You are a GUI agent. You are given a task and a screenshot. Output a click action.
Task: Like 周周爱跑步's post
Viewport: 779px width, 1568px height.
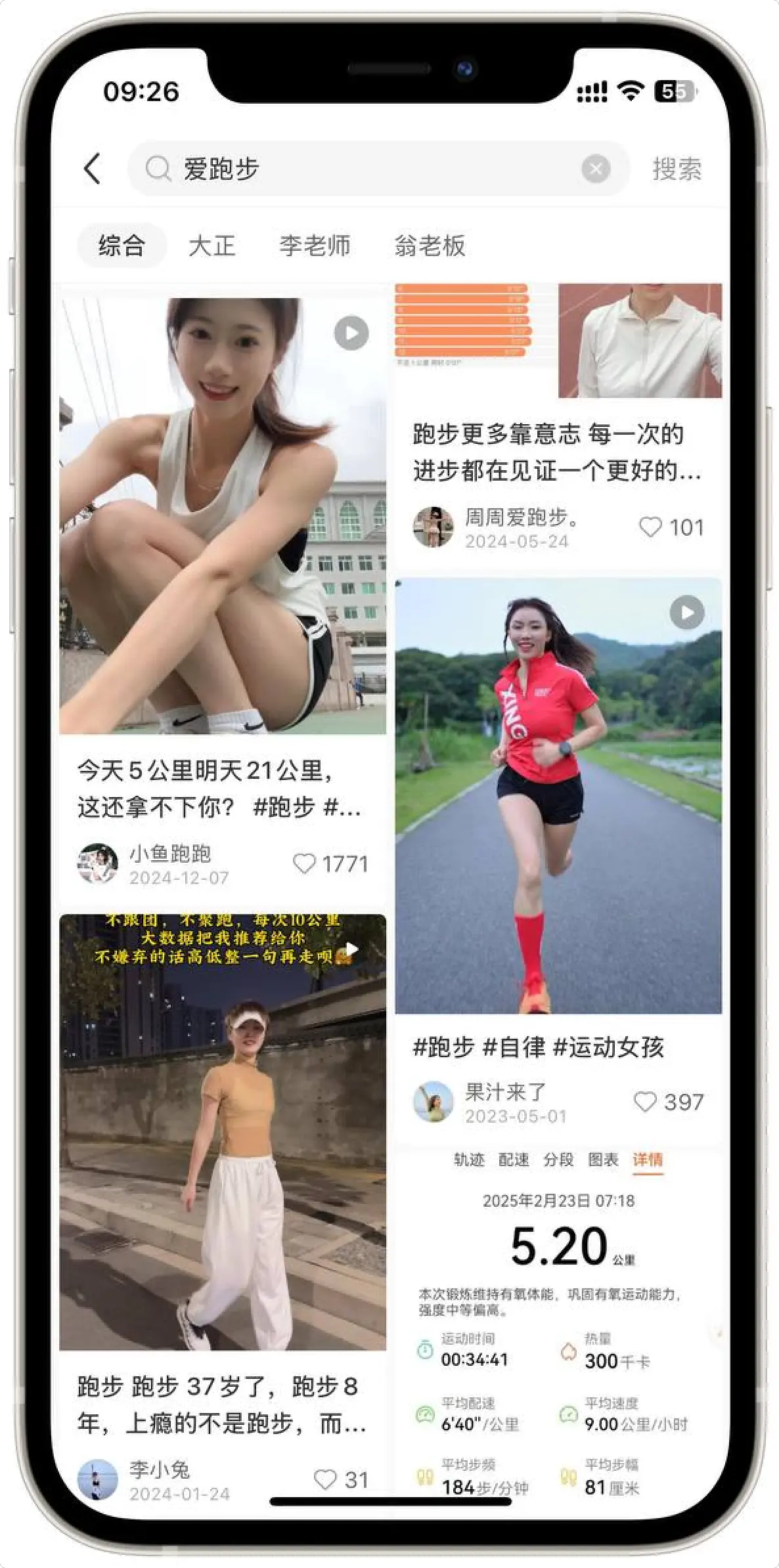click(650, 527)
